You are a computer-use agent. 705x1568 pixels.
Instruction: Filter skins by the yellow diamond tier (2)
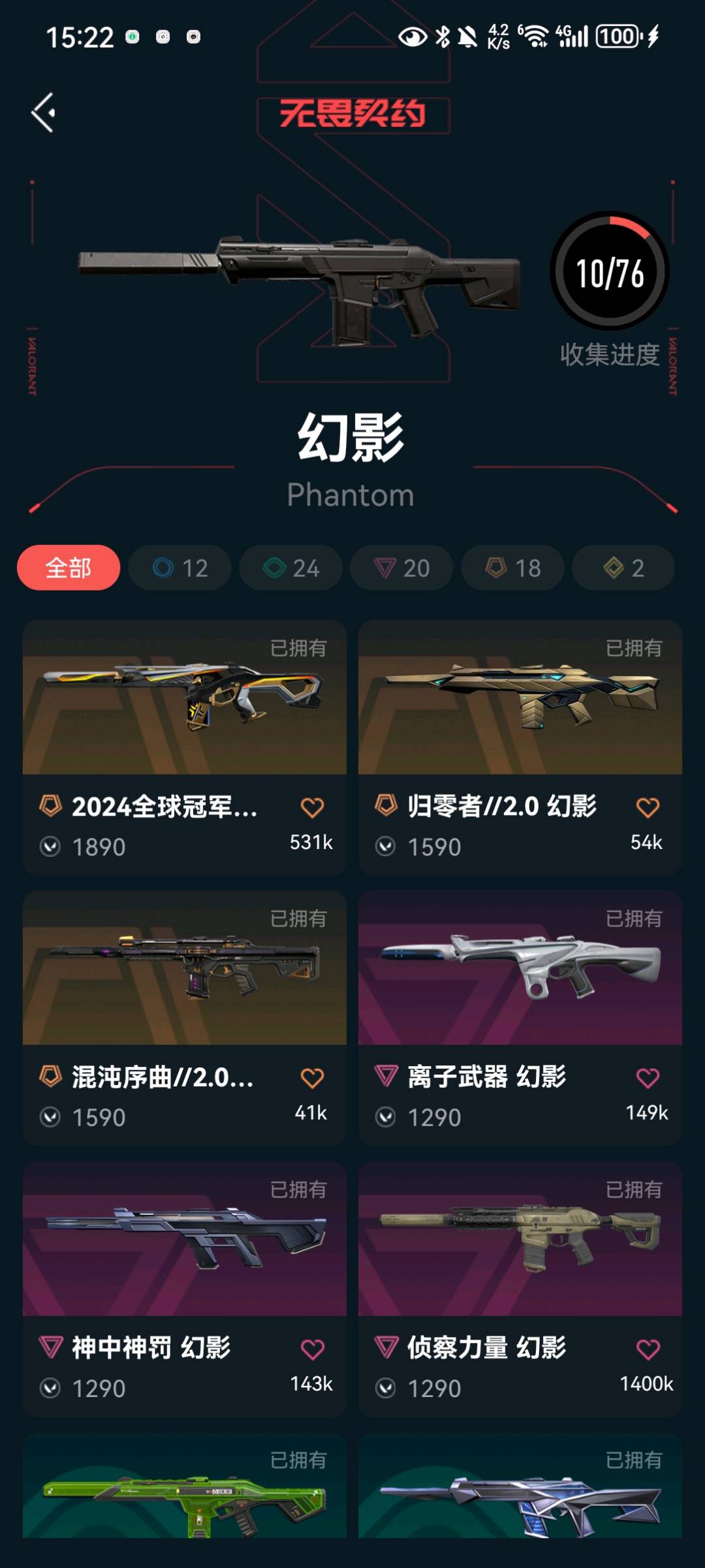click(623, 568)
